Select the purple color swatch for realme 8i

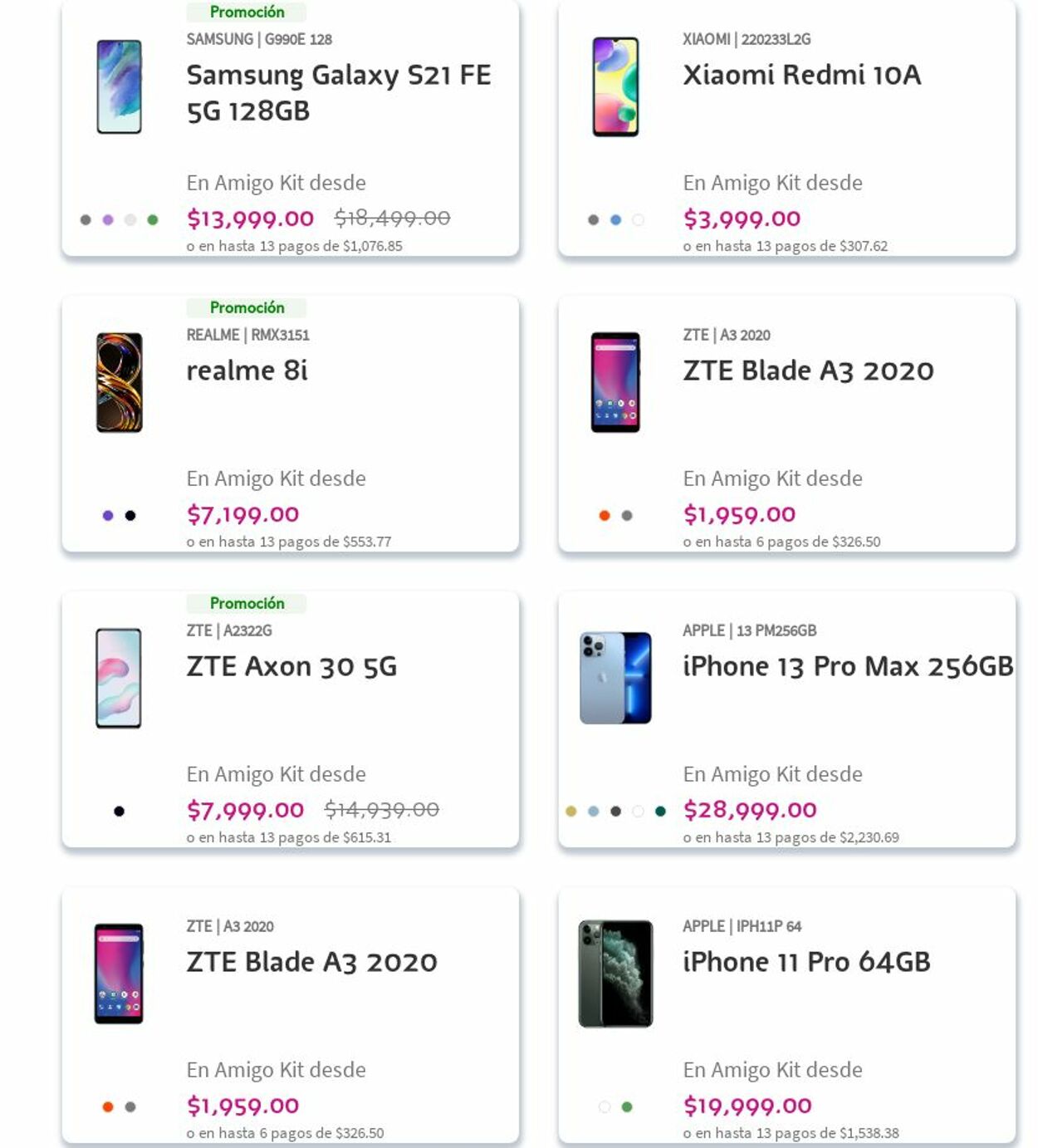coord(106,515)
